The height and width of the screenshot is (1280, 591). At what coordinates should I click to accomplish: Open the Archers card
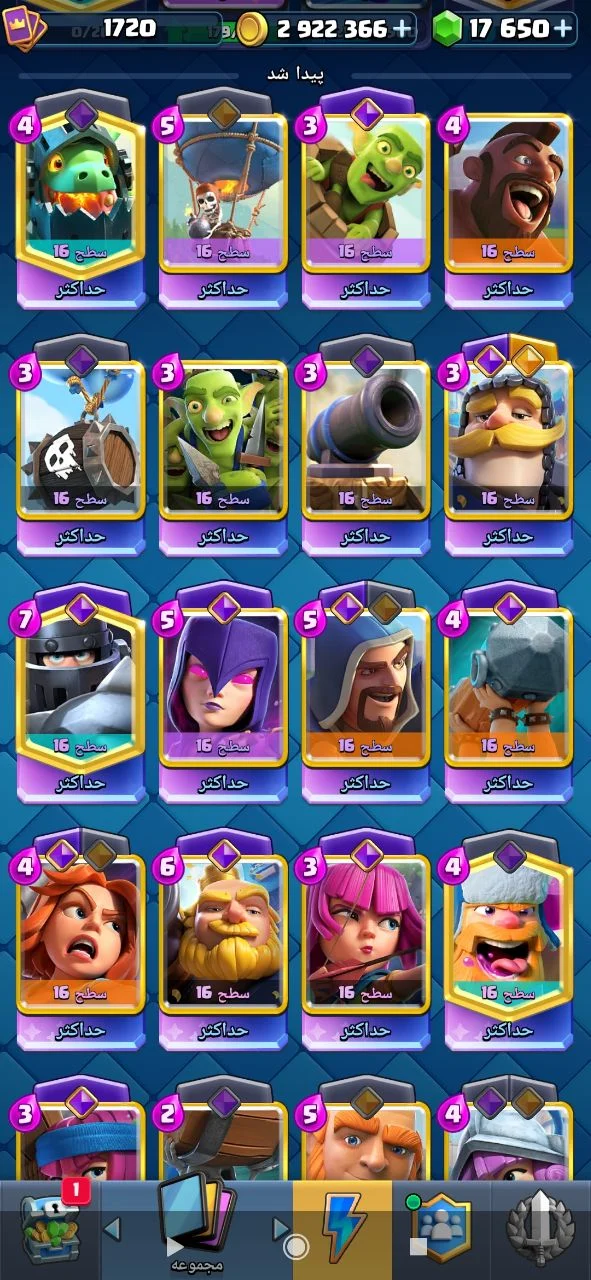tap(366, 940)
